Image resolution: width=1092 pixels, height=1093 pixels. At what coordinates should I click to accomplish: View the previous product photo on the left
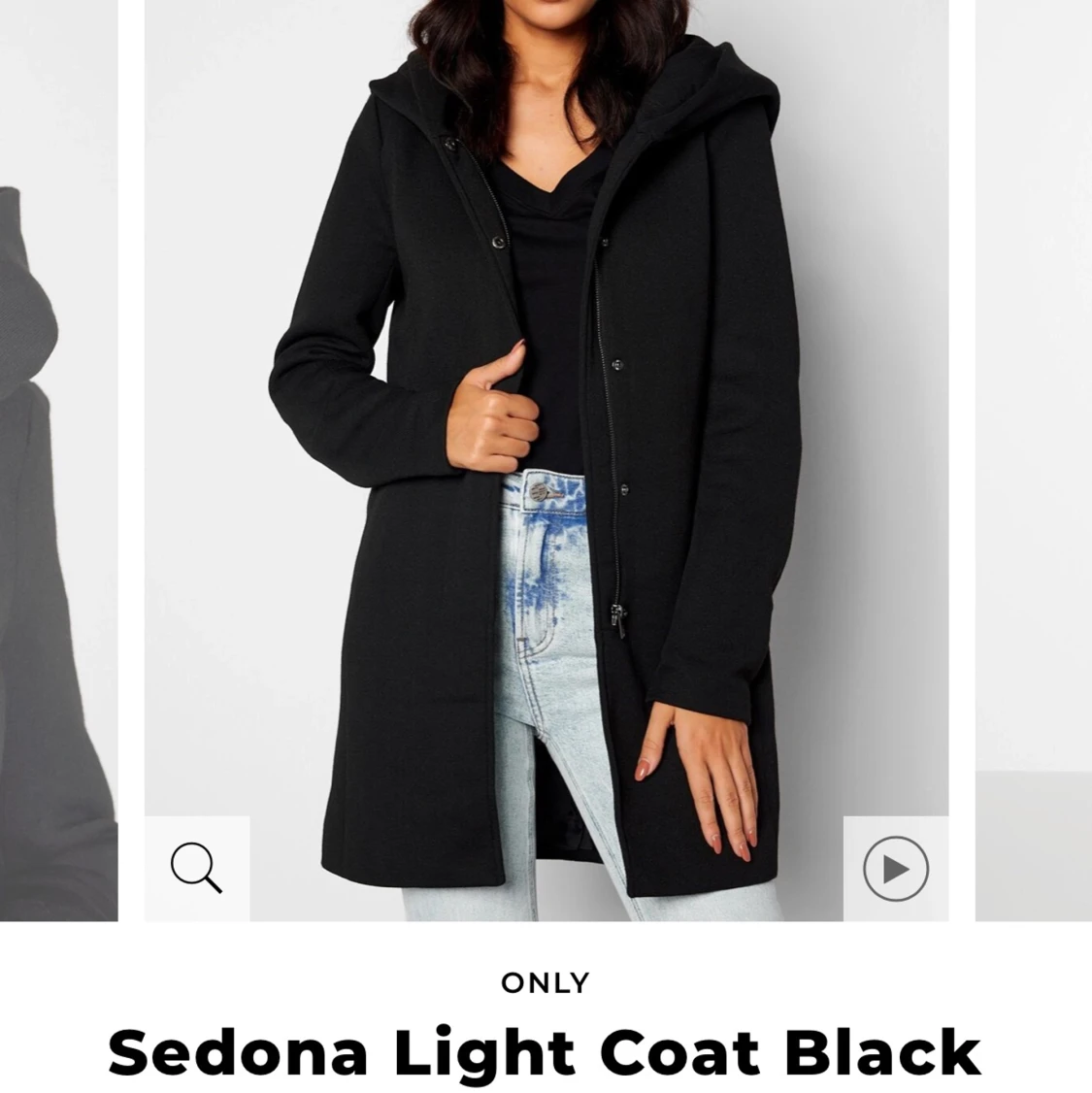pos(58,460)
